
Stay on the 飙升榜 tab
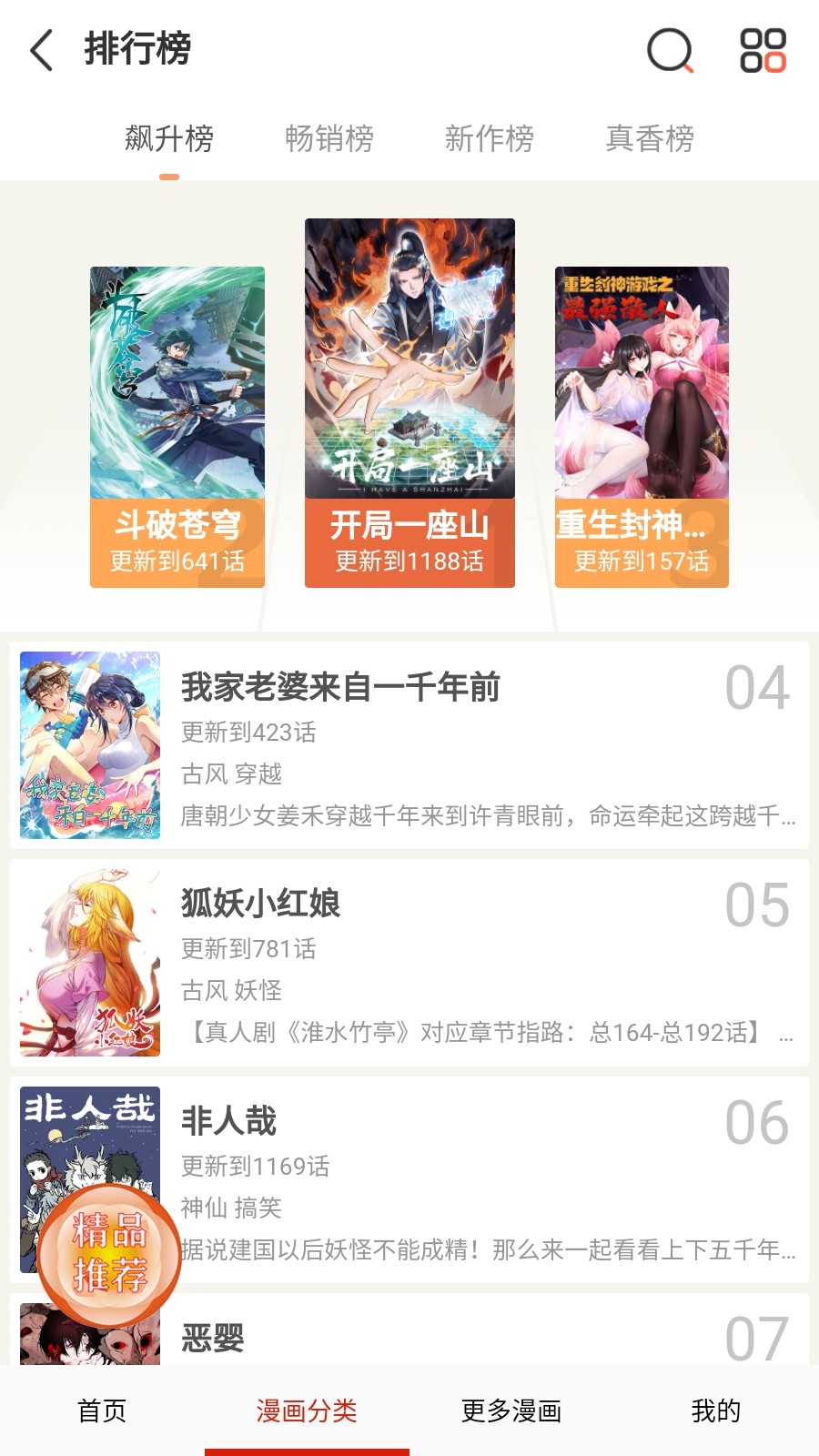[x=170, y=138]
